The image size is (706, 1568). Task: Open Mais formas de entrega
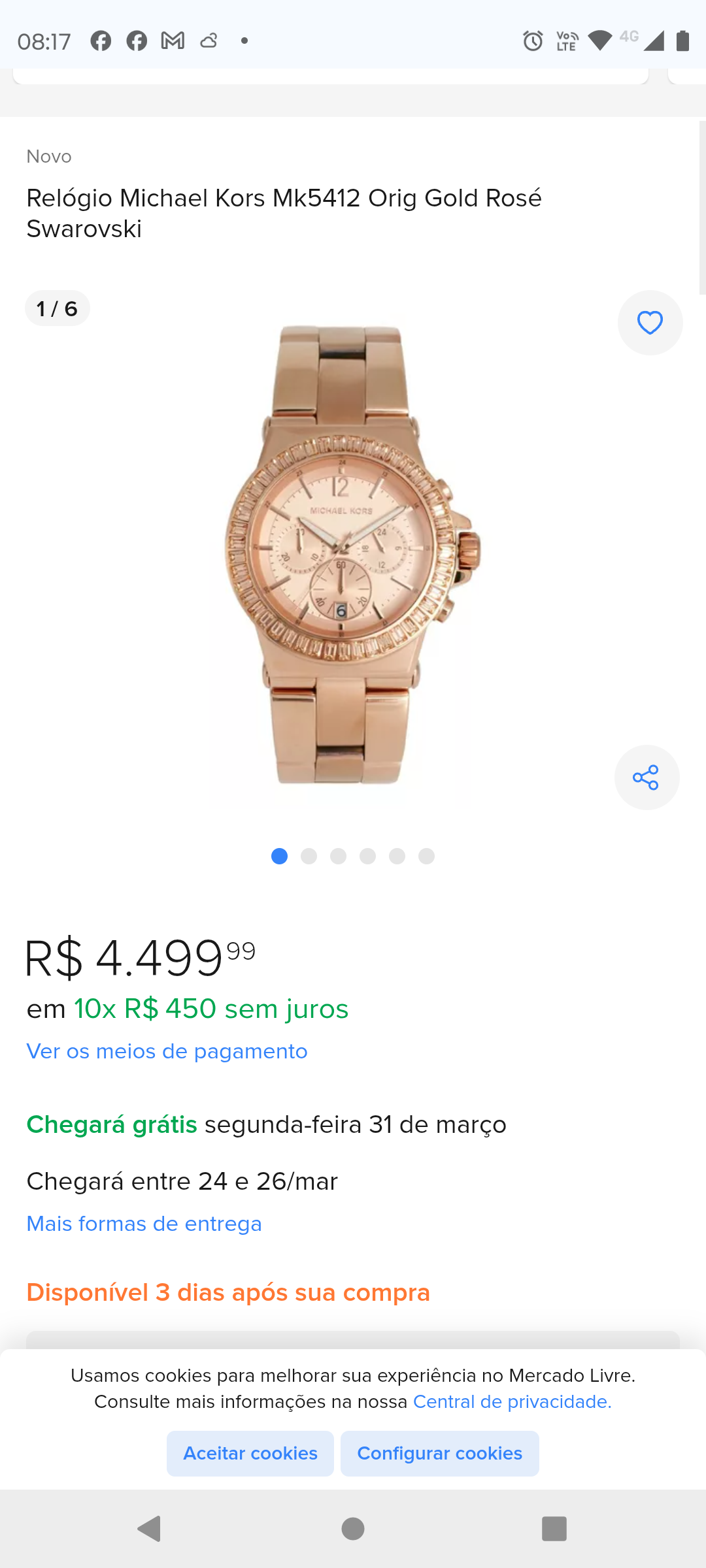(144, 1224)
